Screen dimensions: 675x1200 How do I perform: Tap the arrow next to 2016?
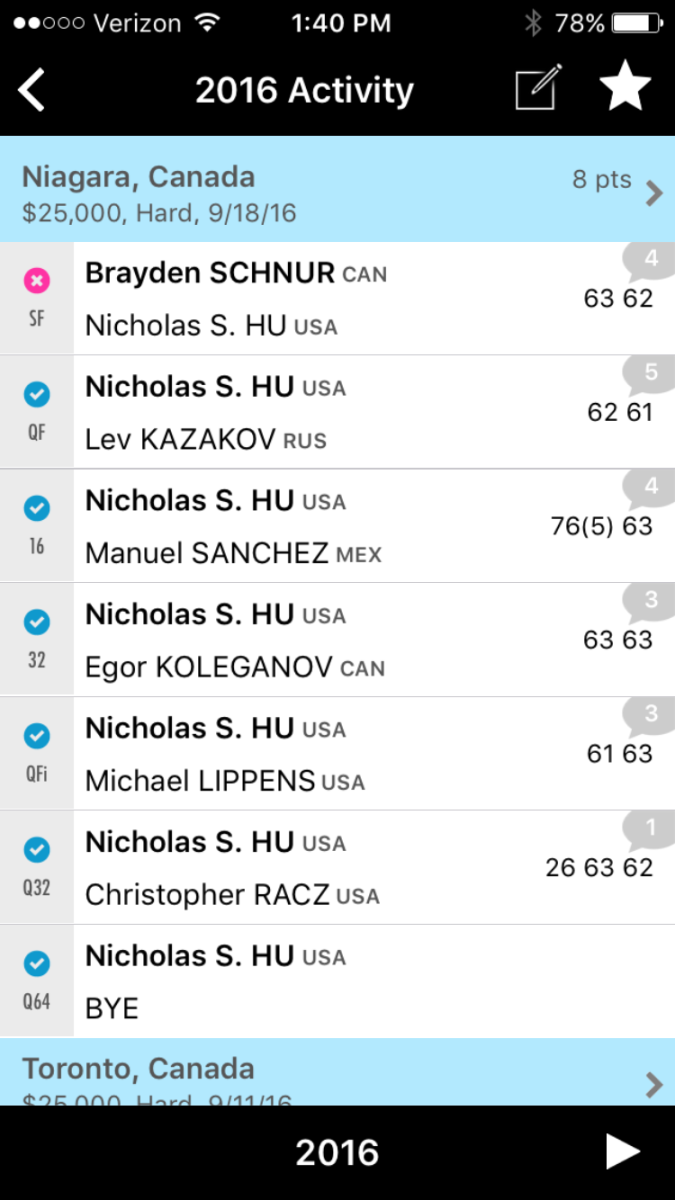622,1152
